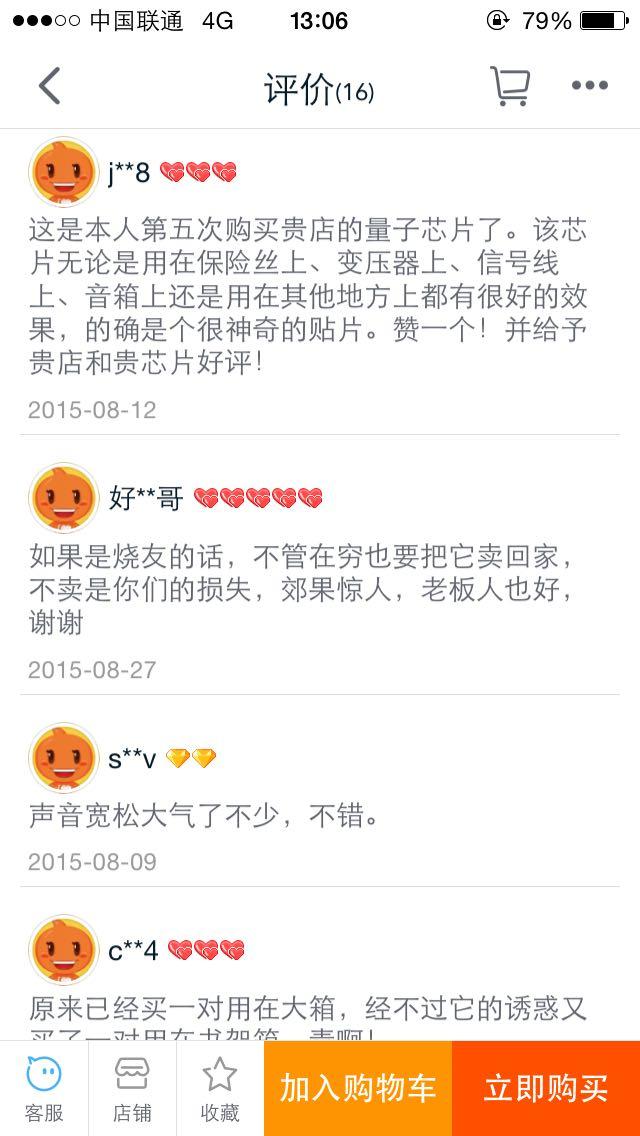The height and width of the screenshot is (1136, 640).
Task: Open the shopping cart
Action: (x=509, y=87)
